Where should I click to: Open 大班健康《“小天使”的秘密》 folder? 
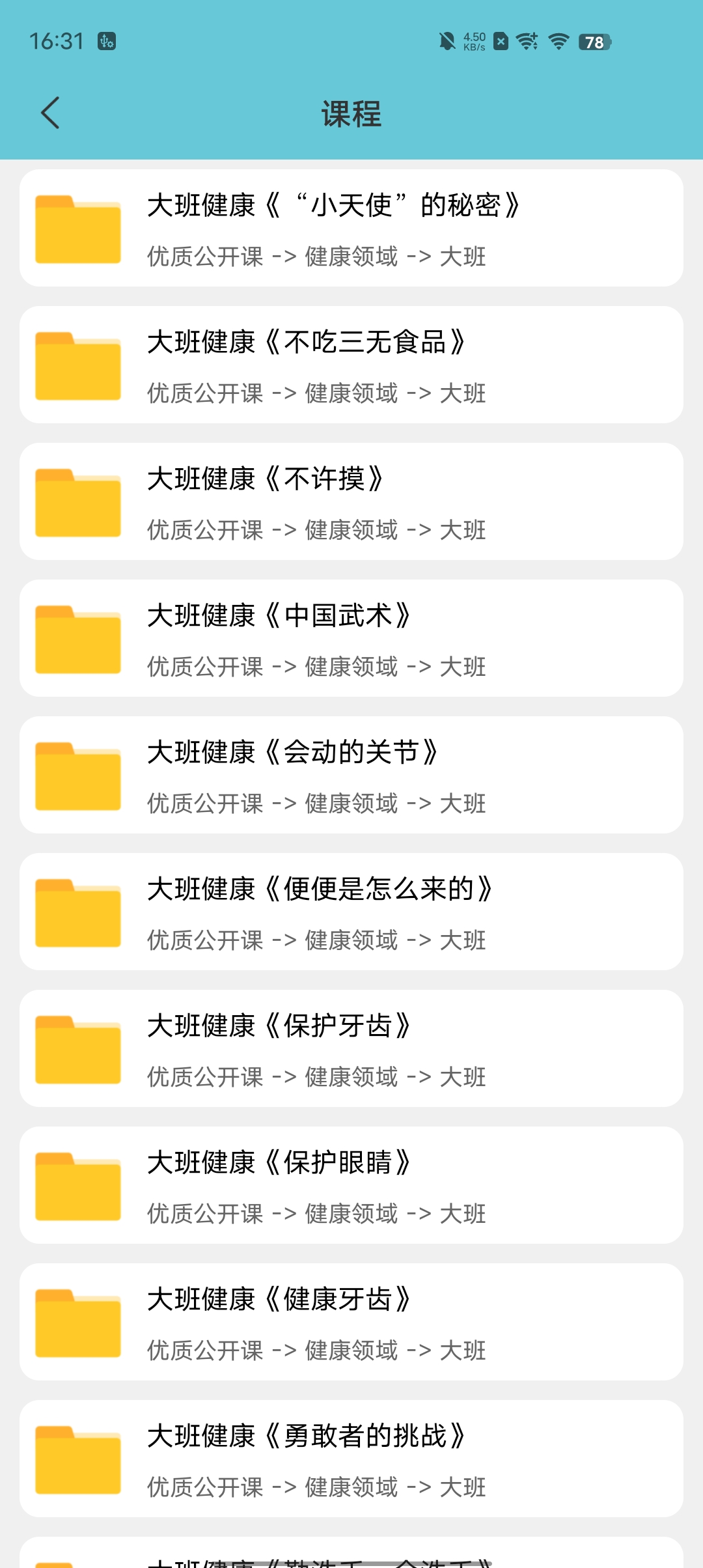click(x=351, y=228)
